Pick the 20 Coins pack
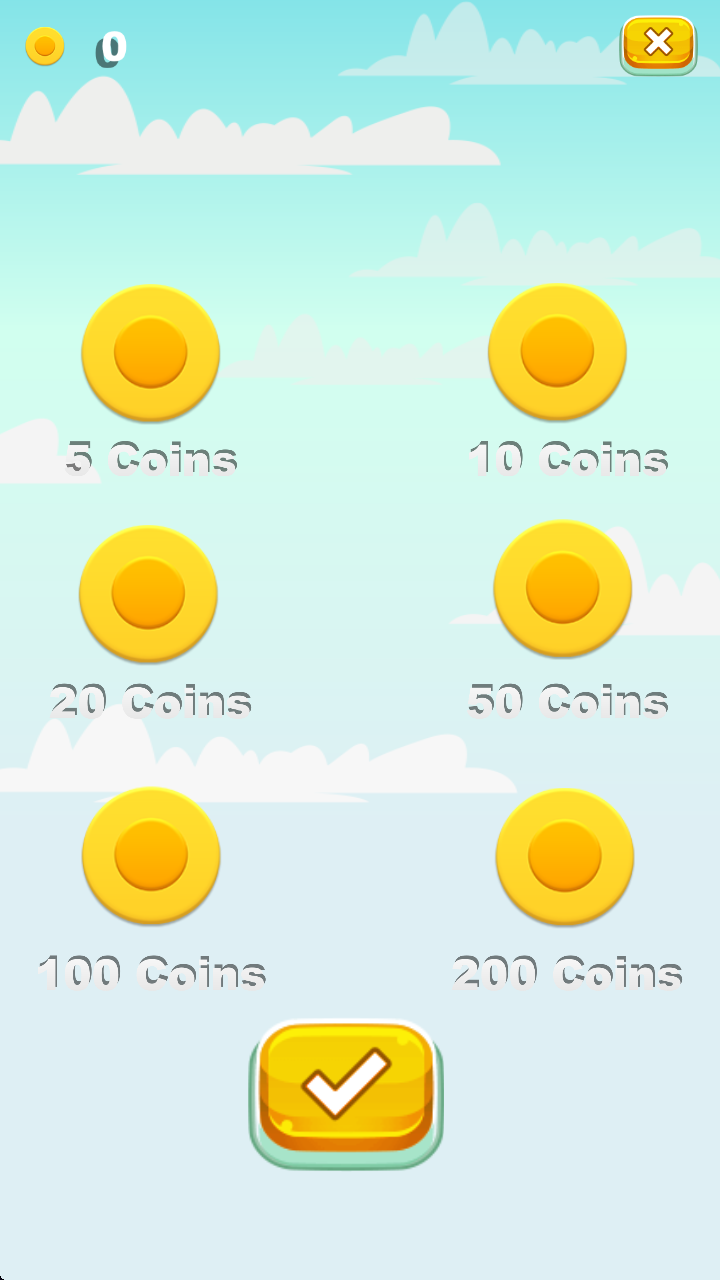Screen dimensions: 720x1280 click(148, 594)
